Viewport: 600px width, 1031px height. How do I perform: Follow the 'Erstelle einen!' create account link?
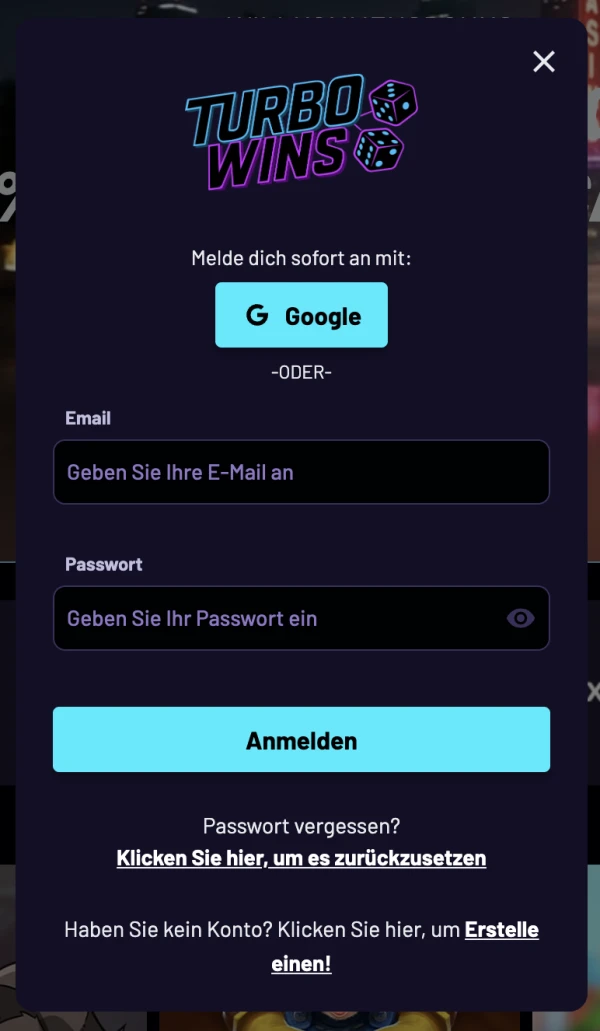(501, 930)
